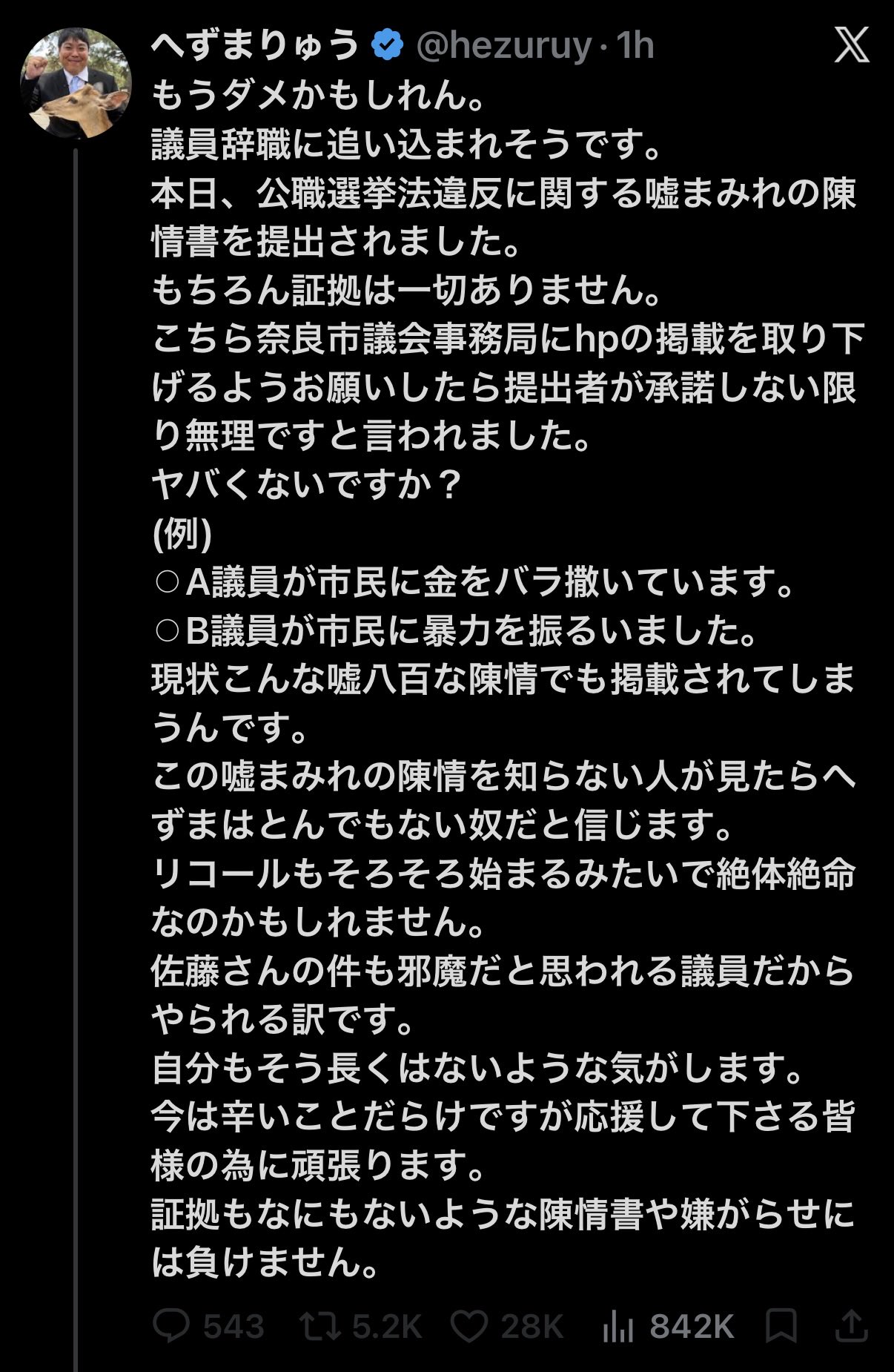Screen dimensions: 894x1372
Task: Tap the @hezuruy username handle
Action: 503,46
